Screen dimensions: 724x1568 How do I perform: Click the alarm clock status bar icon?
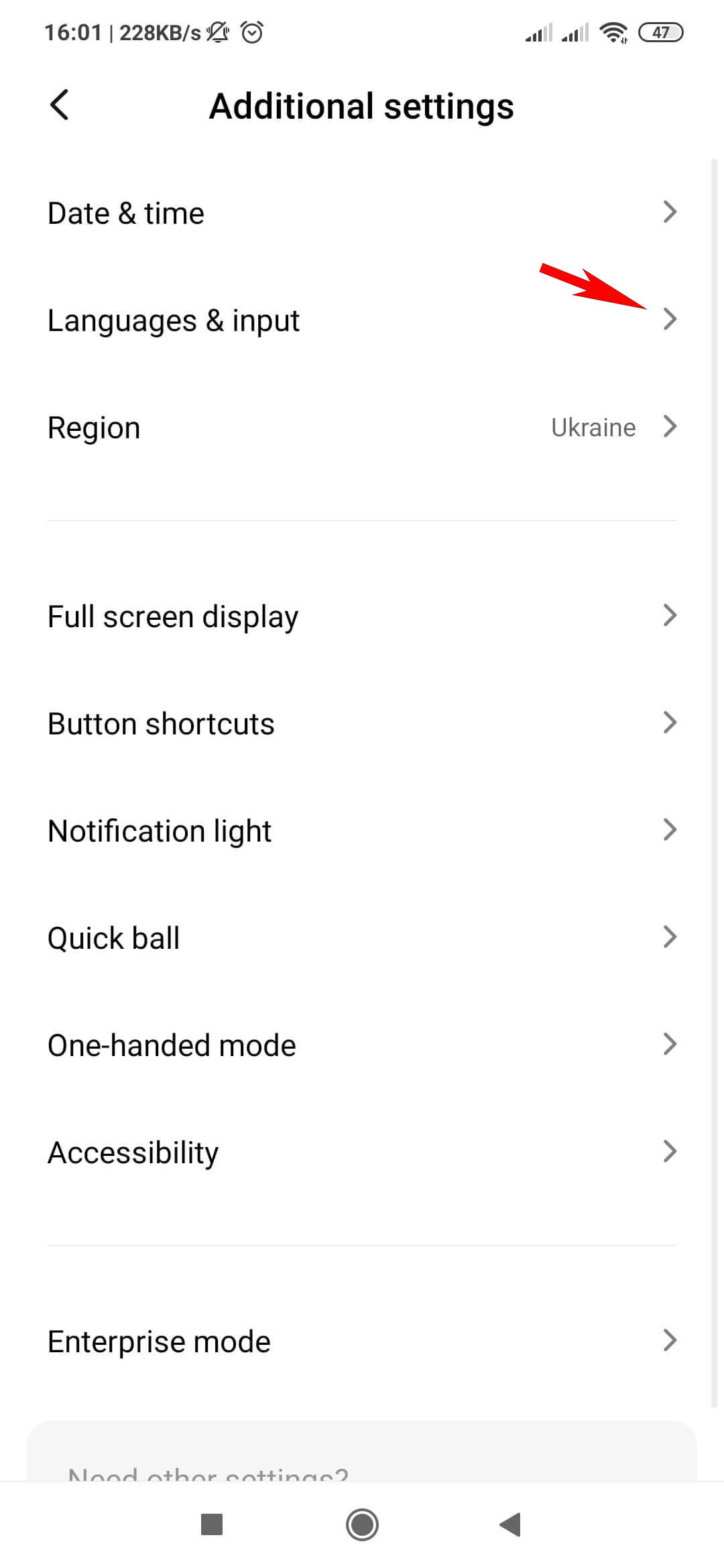(x=251, y=30)
